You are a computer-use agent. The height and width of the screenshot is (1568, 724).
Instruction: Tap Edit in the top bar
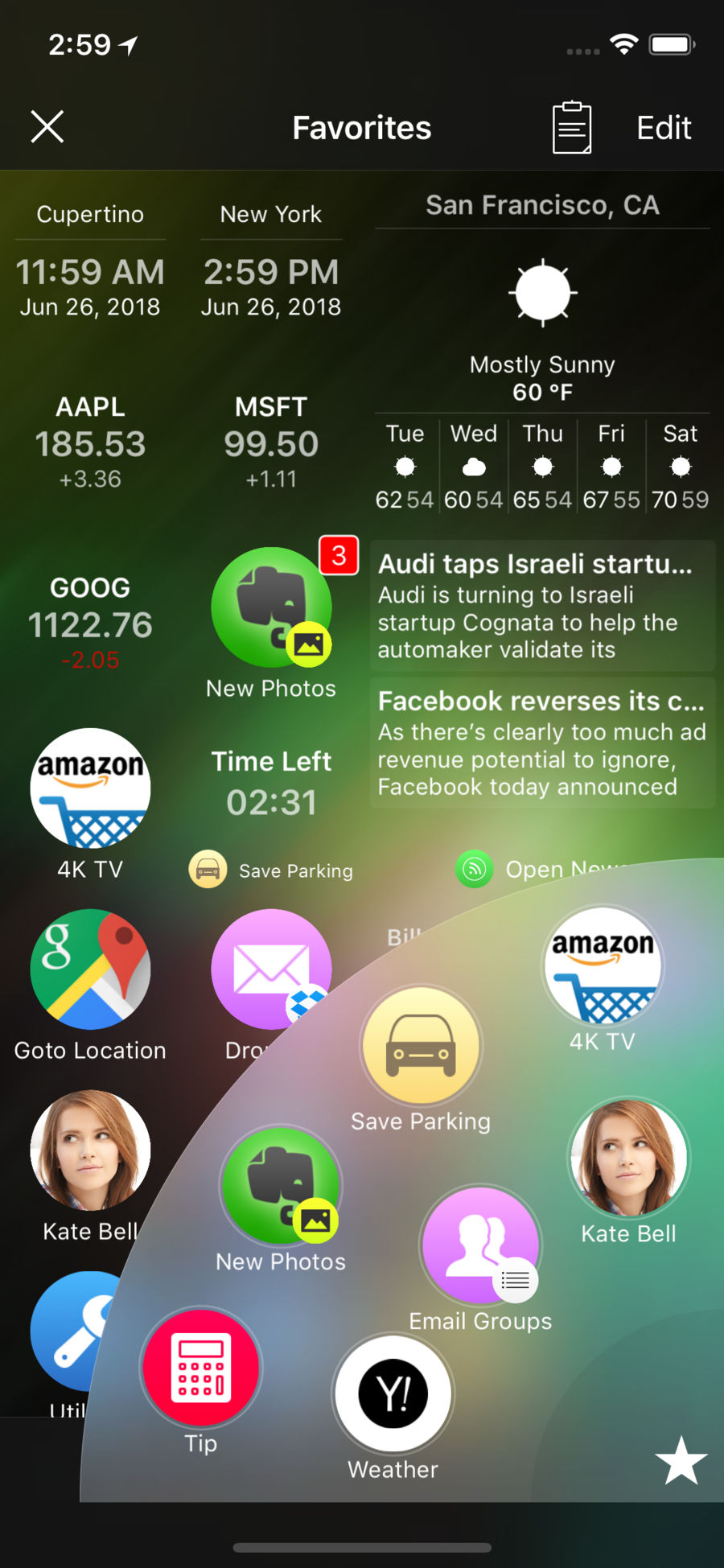pyautogui.click(x=664, y=127)
